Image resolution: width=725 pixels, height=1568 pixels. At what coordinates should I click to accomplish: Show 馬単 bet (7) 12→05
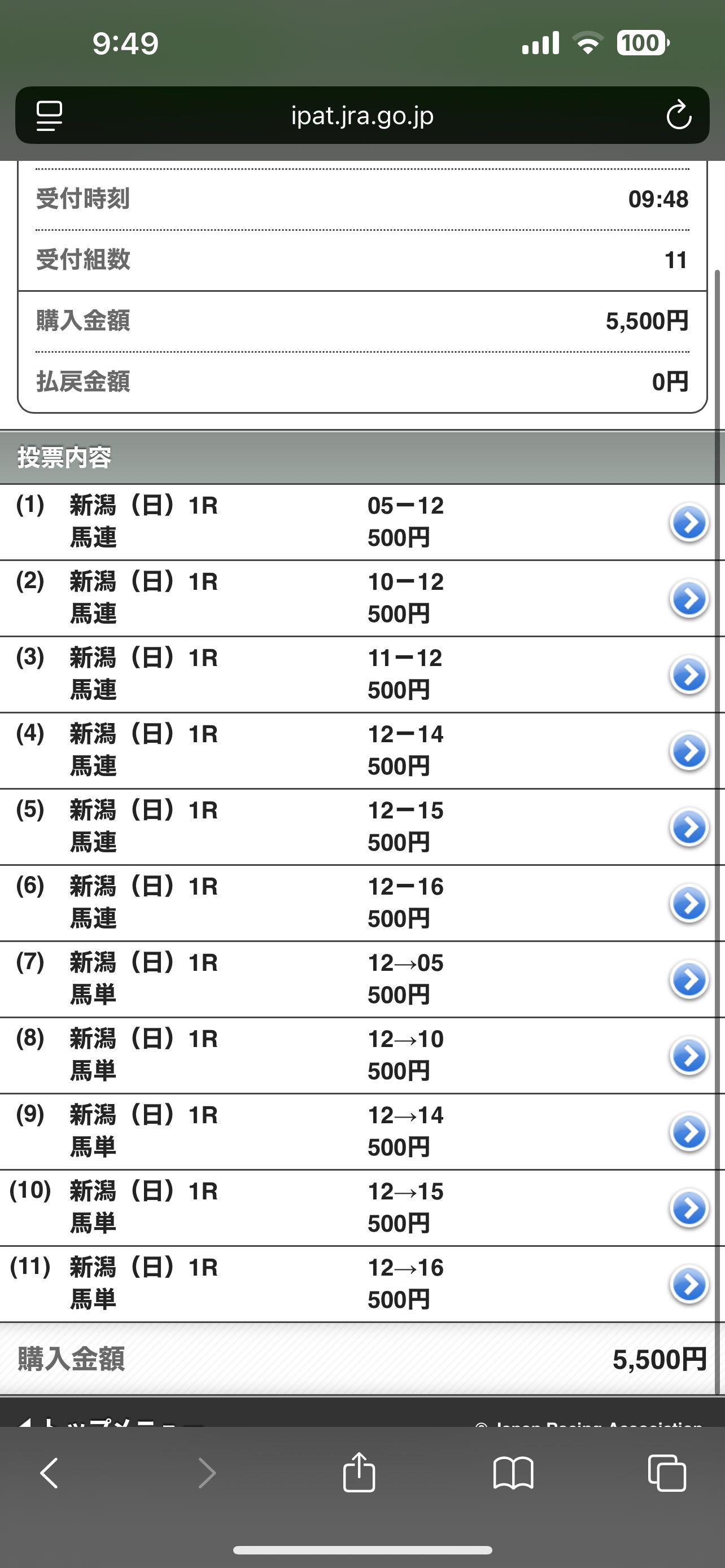click(x=689, y=979)
